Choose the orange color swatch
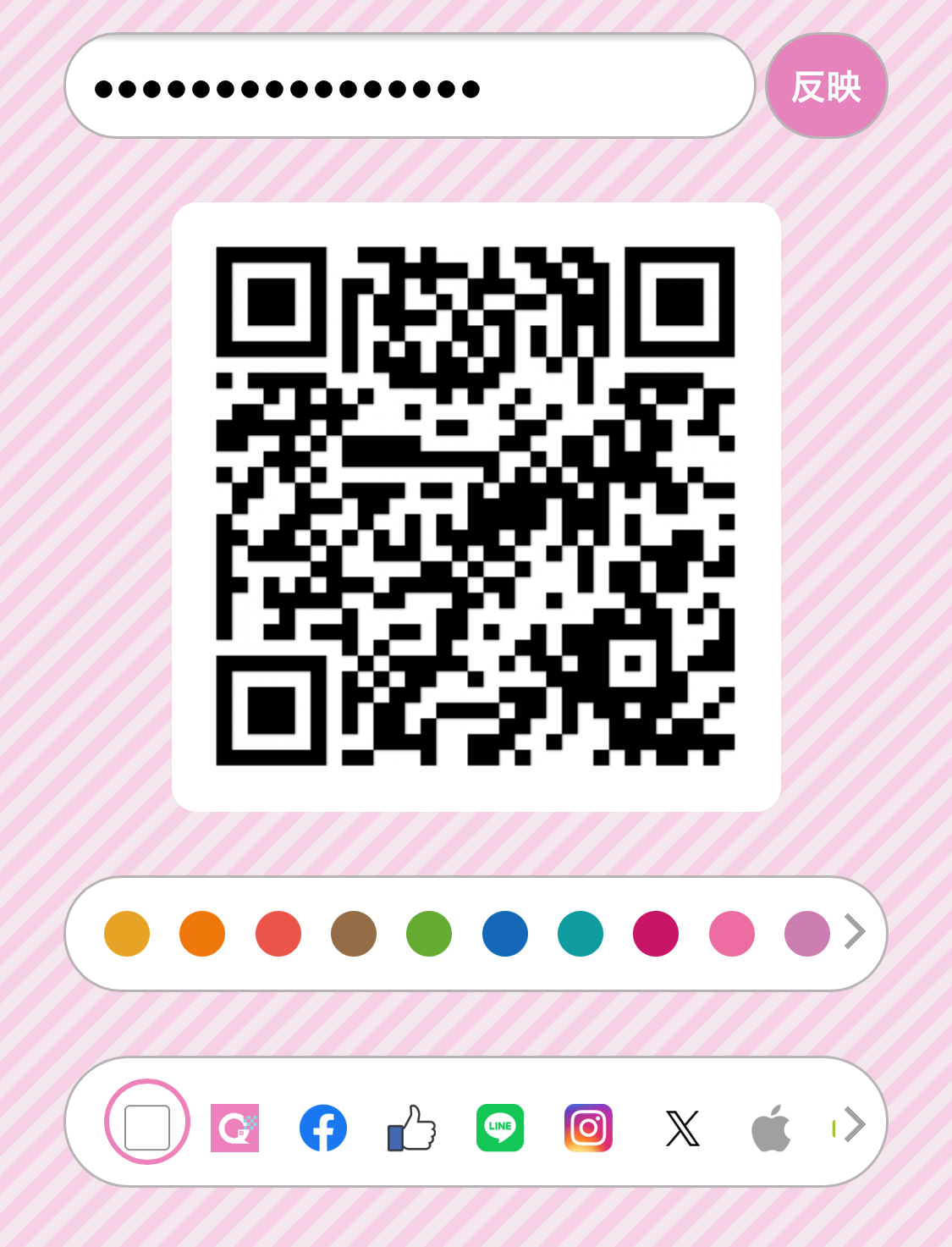The height and width of the screenshot is (1247, 952). pyautogui.click(x=202, y=934)
